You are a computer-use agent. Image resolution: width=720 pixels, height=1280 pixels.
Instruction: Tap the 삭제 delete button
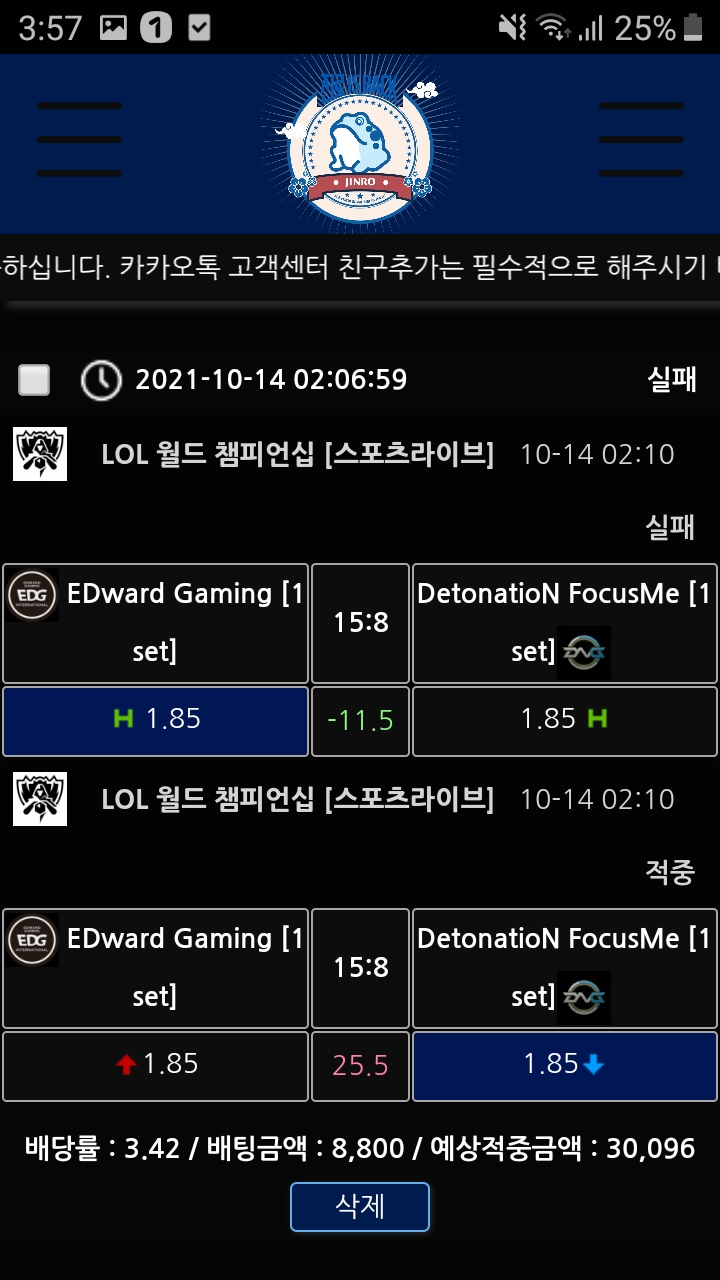[x=360, y=1207]
